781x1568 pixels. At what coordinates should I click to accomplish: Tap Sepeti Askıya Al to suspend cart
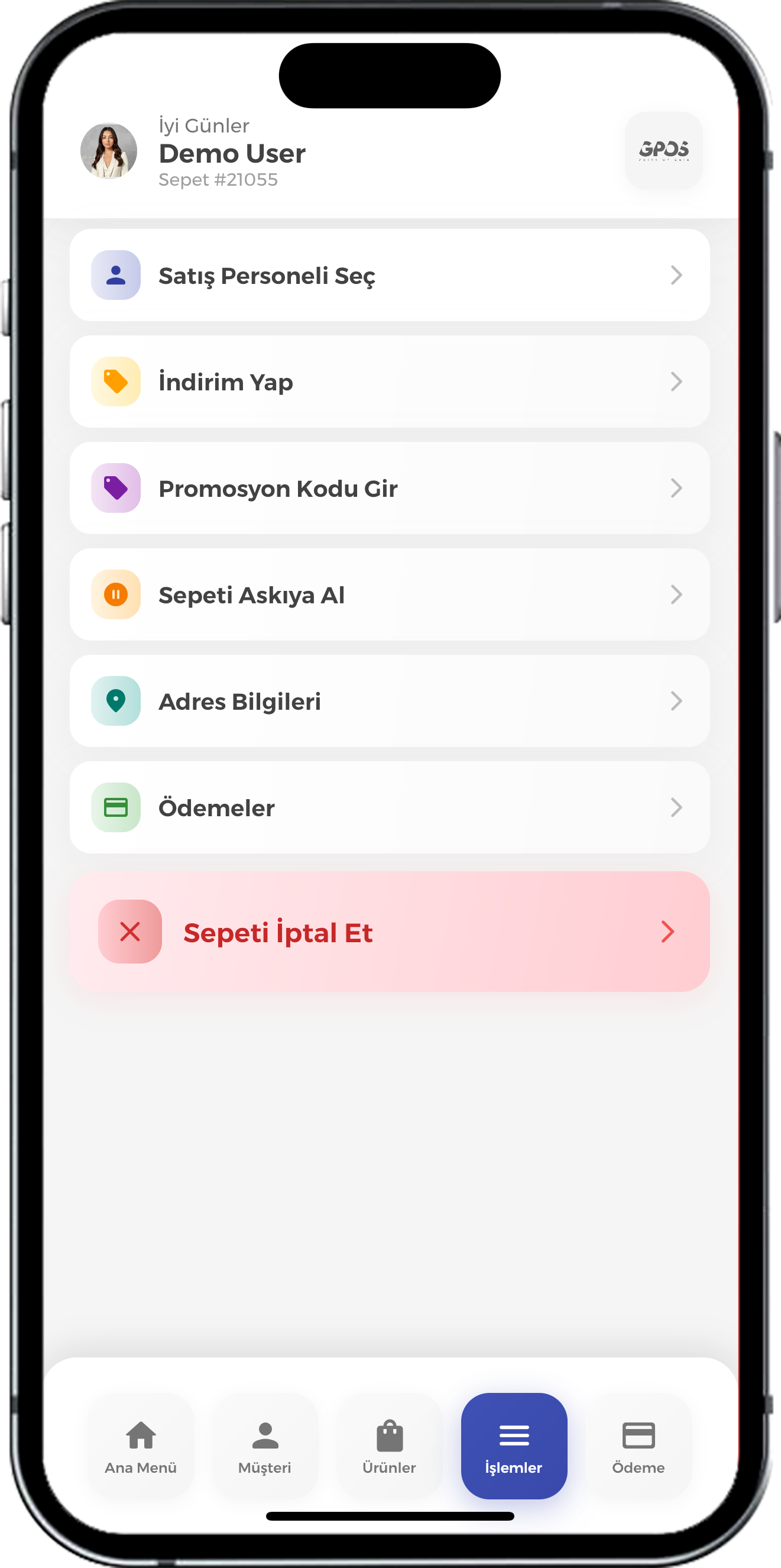click(x=389, y=594)
